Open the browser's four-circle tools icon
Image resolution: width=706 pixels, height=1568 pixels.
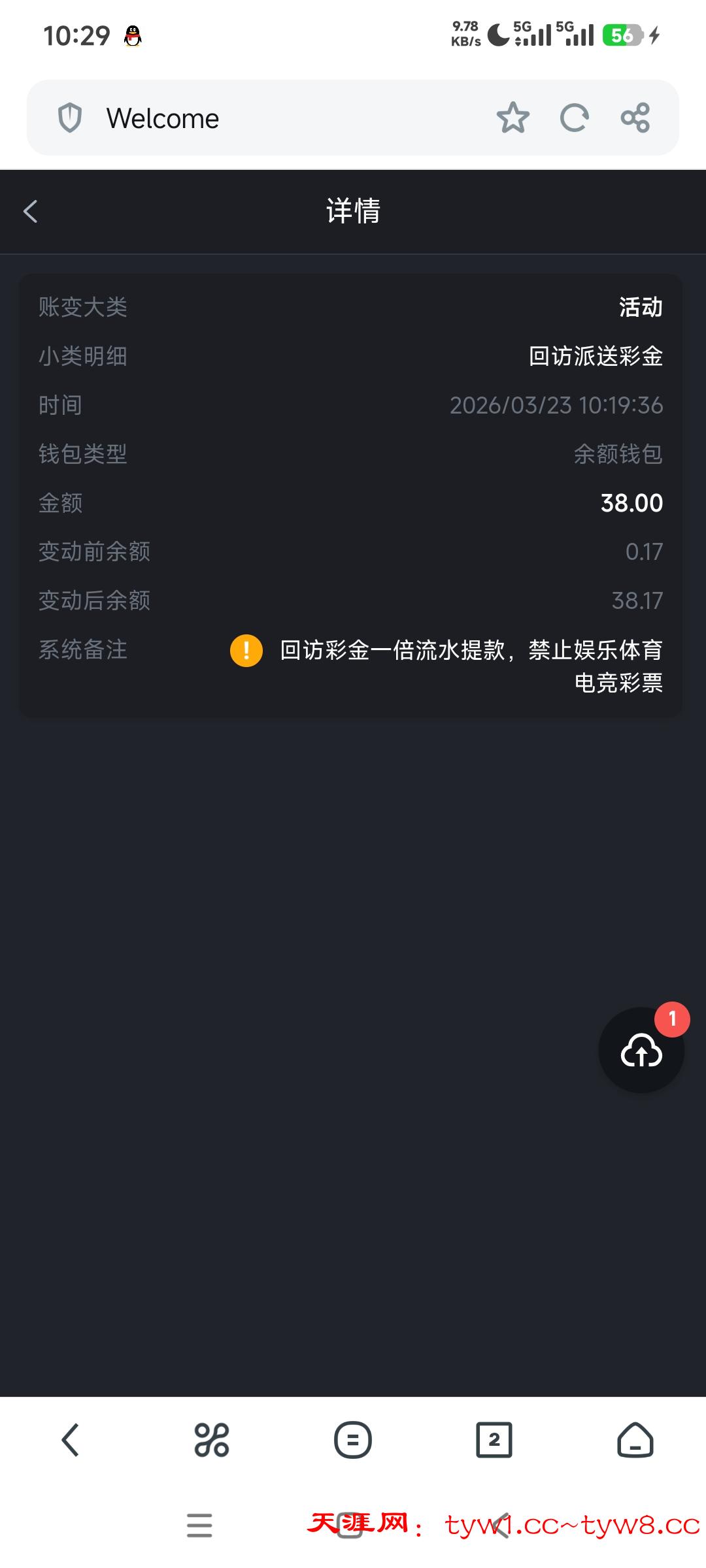click(x=212, y=1440)
